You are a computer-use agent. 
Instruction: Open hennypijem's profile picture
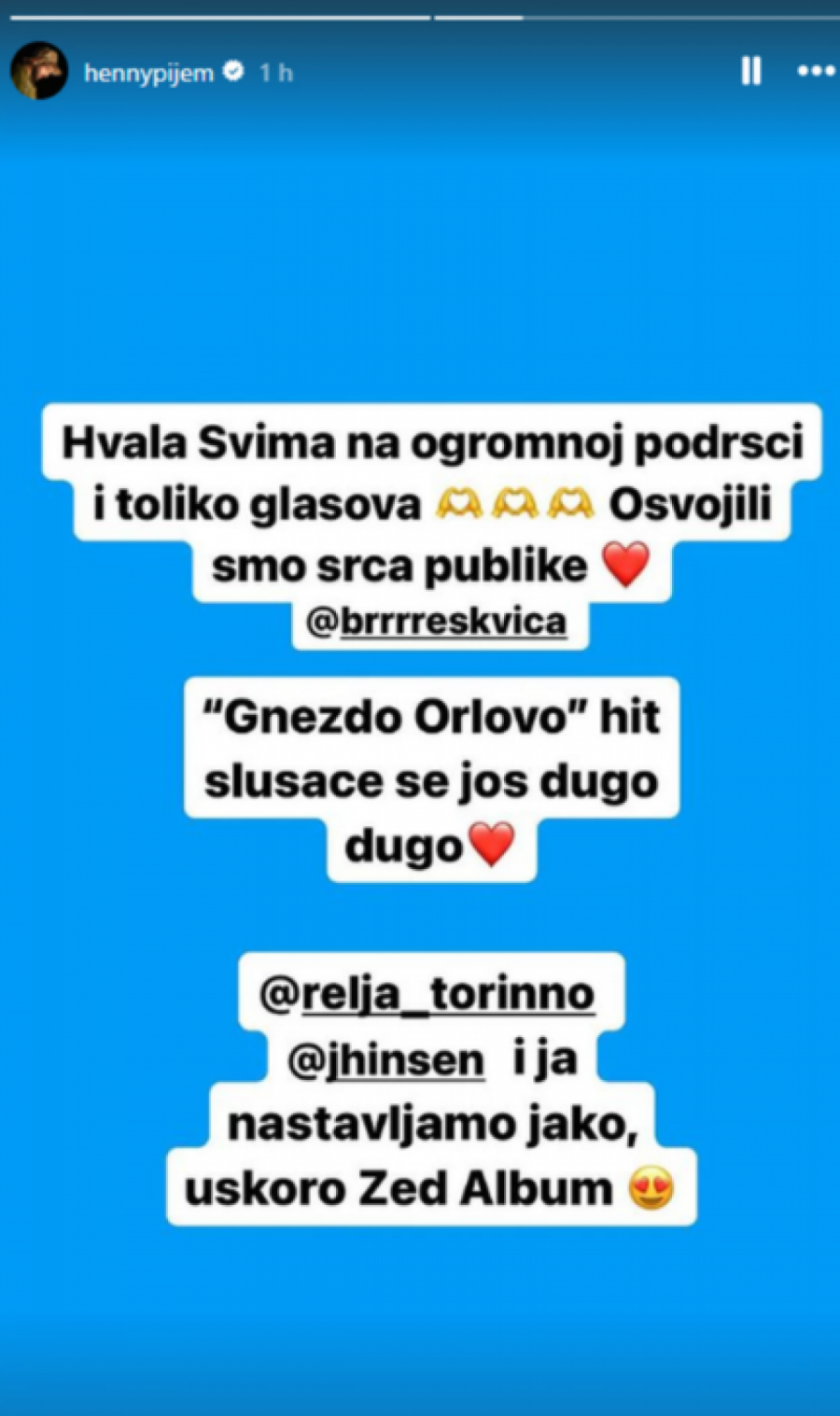[39, 71]
